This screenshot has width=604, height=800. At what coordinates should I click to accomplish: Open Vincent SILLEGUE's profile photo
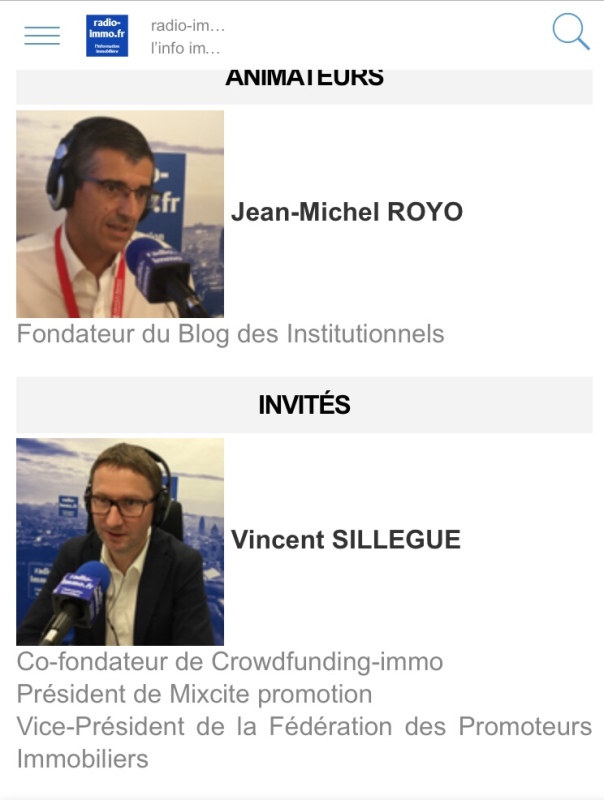coord(120,541)
